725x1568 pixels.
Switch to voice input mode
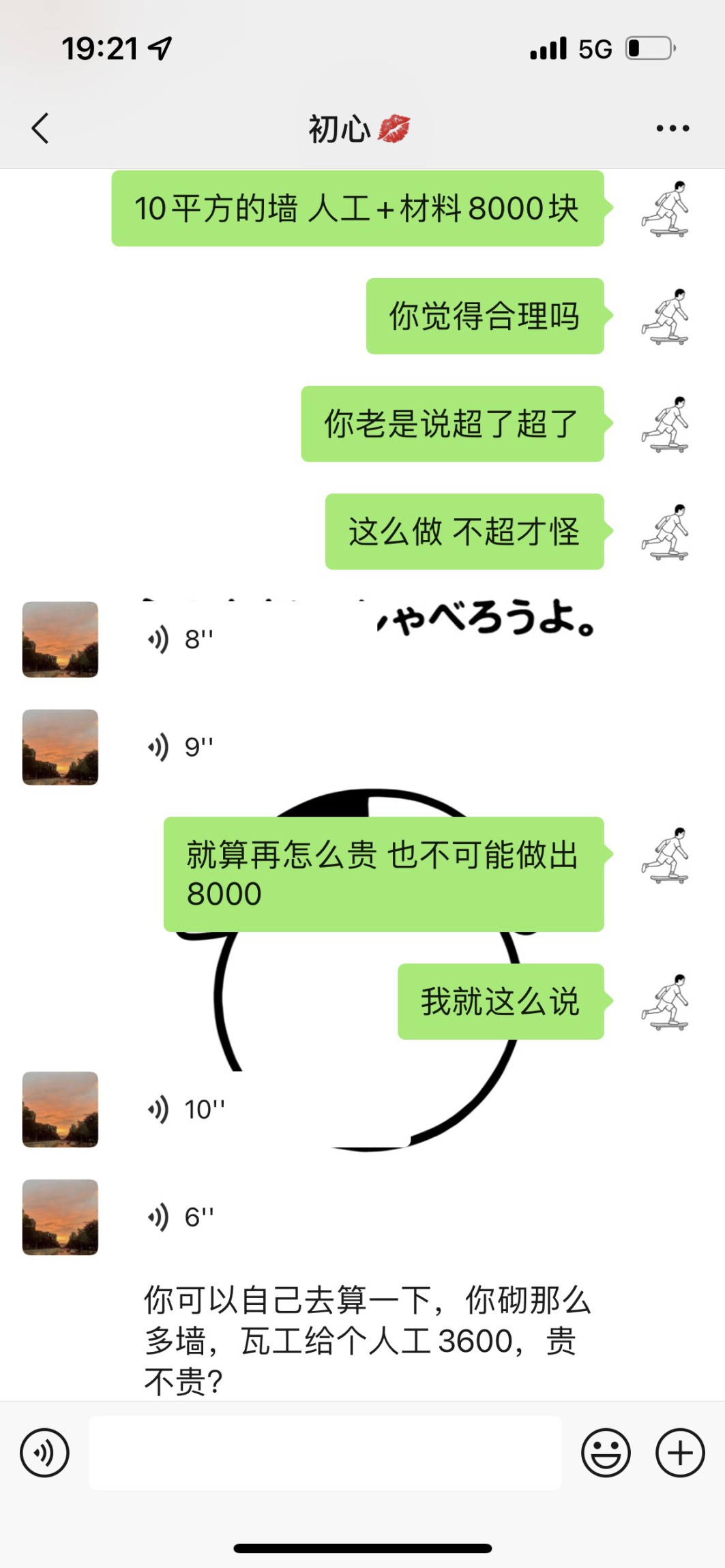pyautogui.click(x=45, y=1453)
